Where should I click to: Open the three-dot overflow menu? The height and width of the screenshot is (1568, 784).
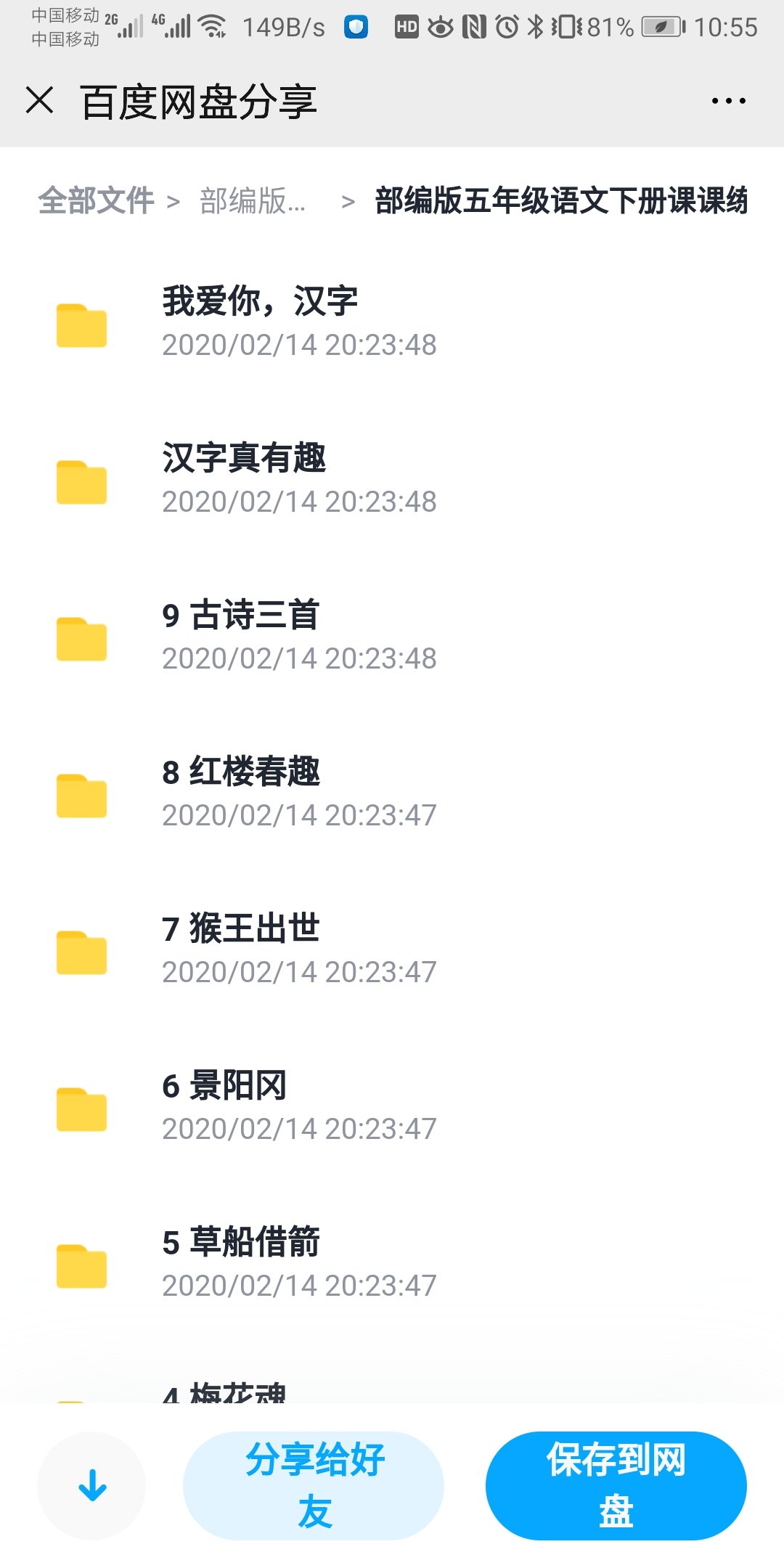(728, 101)
